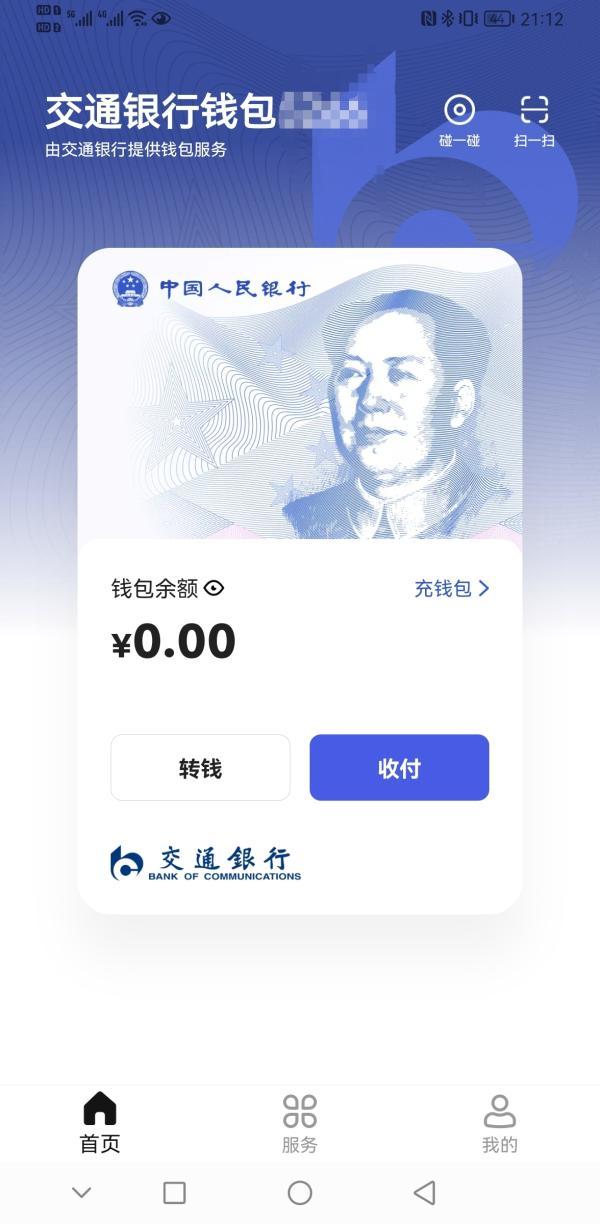The image size is (600, 1224).
Task: Toggle wallet balance visibility eye
Action: pos(214,589)
